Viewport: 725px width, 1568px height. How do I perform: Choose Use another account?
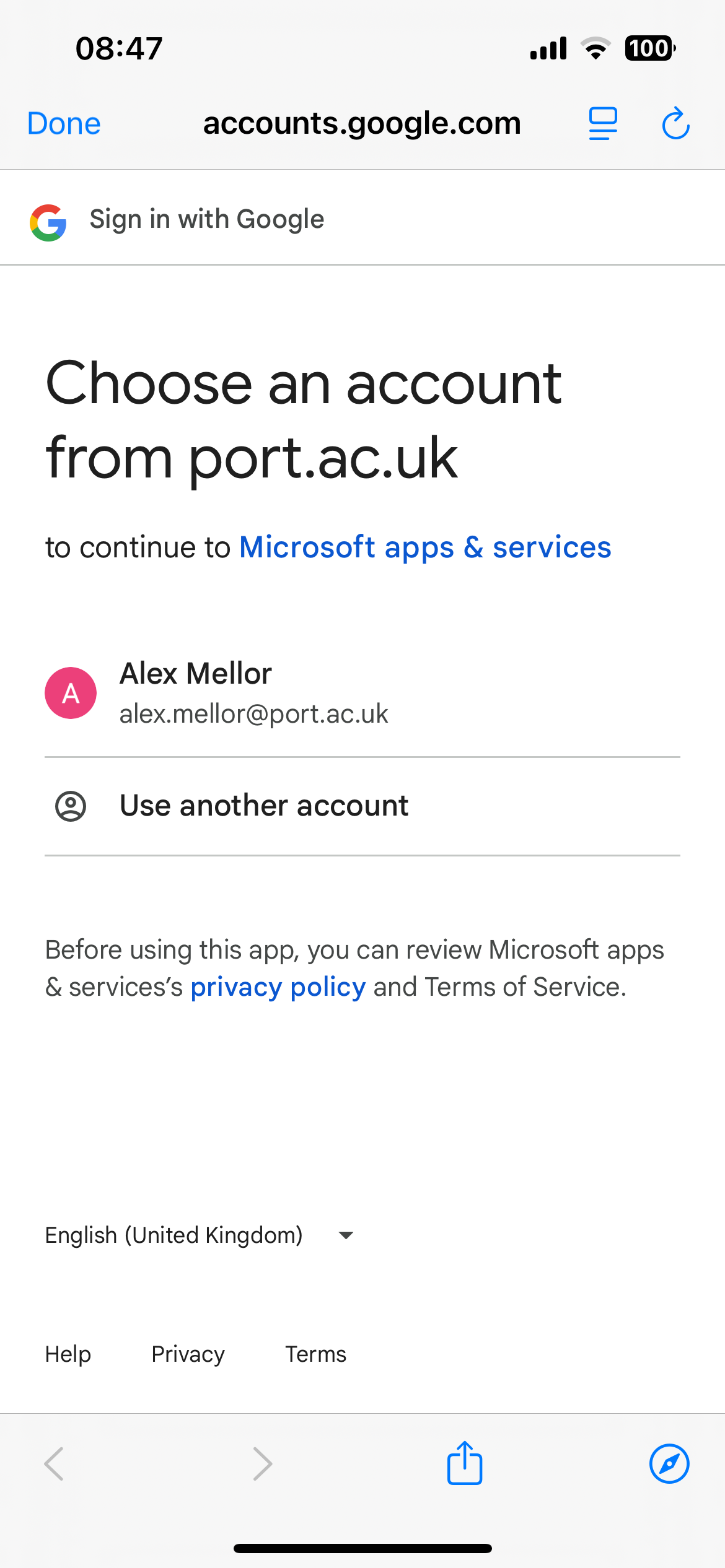tap(362, 806)
